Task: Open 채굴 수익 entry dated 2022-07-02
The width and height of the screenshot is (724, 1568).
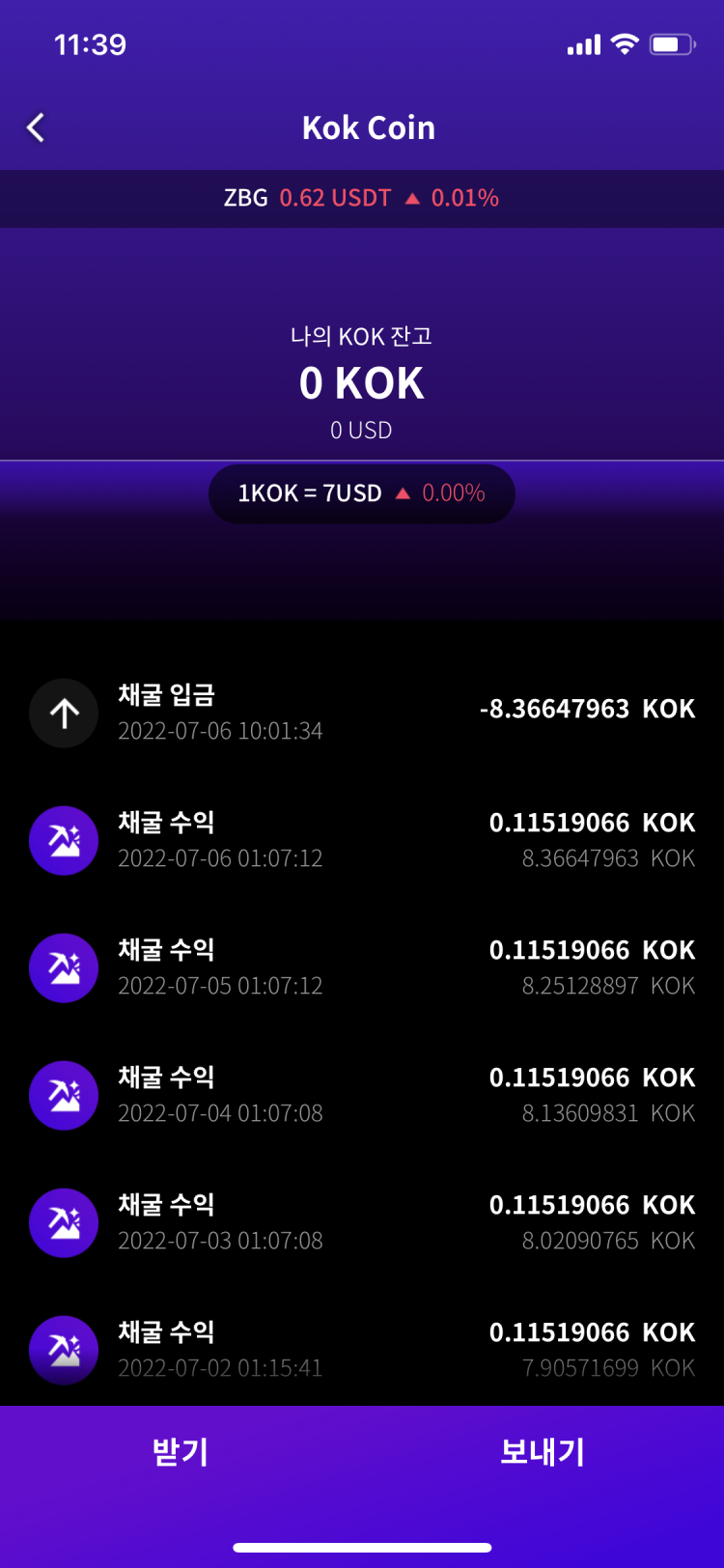Action: [362, 1348]
